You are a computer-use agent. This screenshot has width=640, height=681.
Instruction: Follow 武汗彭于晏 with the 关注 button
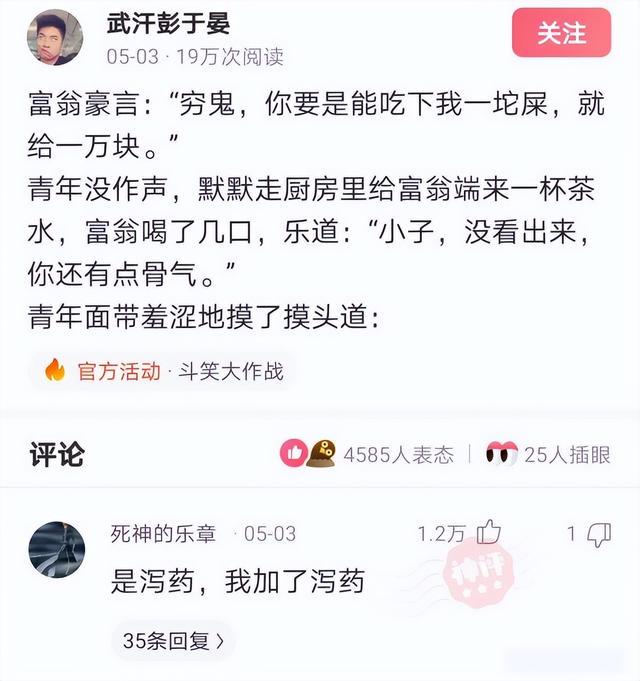point(561,33)
